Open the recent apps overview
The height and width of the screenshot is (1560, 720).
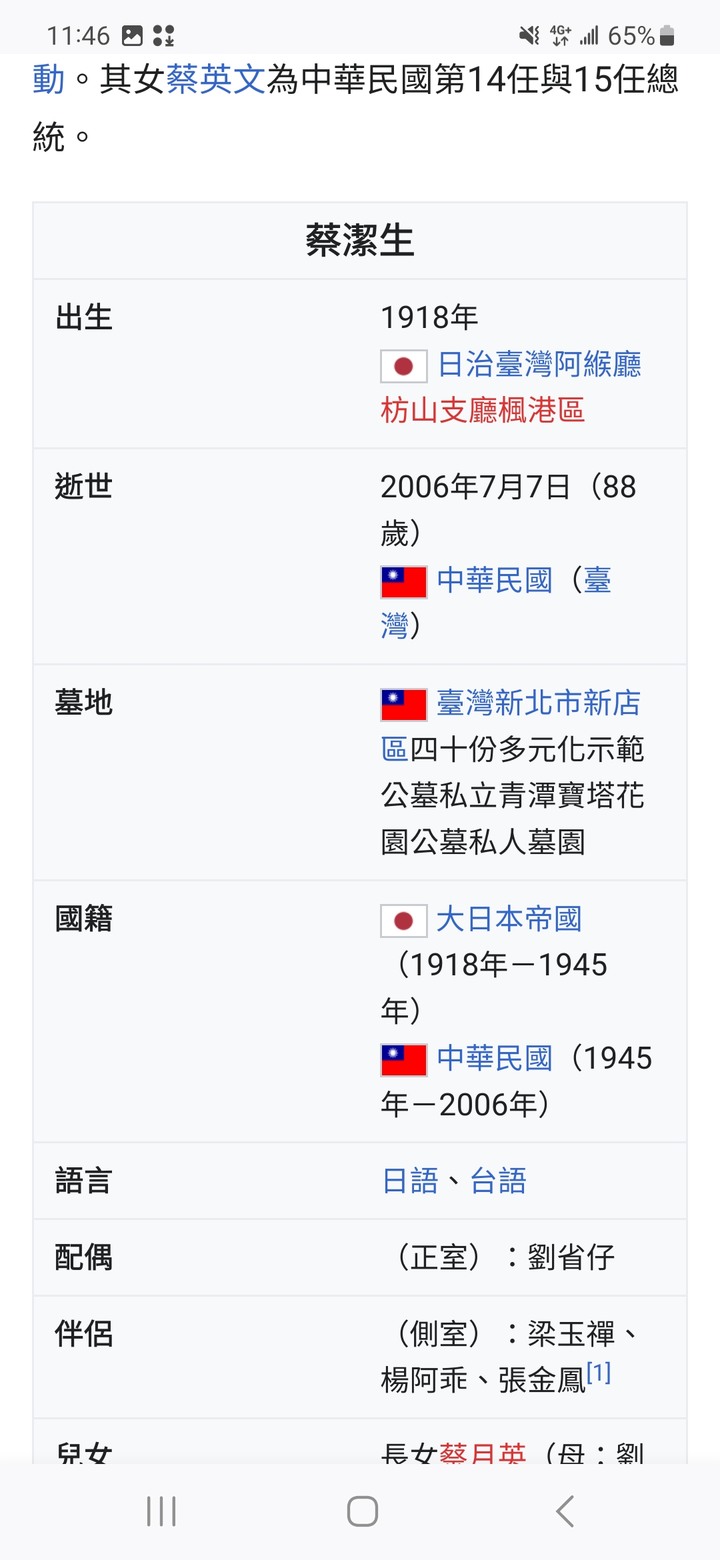tap(161, 1511)
